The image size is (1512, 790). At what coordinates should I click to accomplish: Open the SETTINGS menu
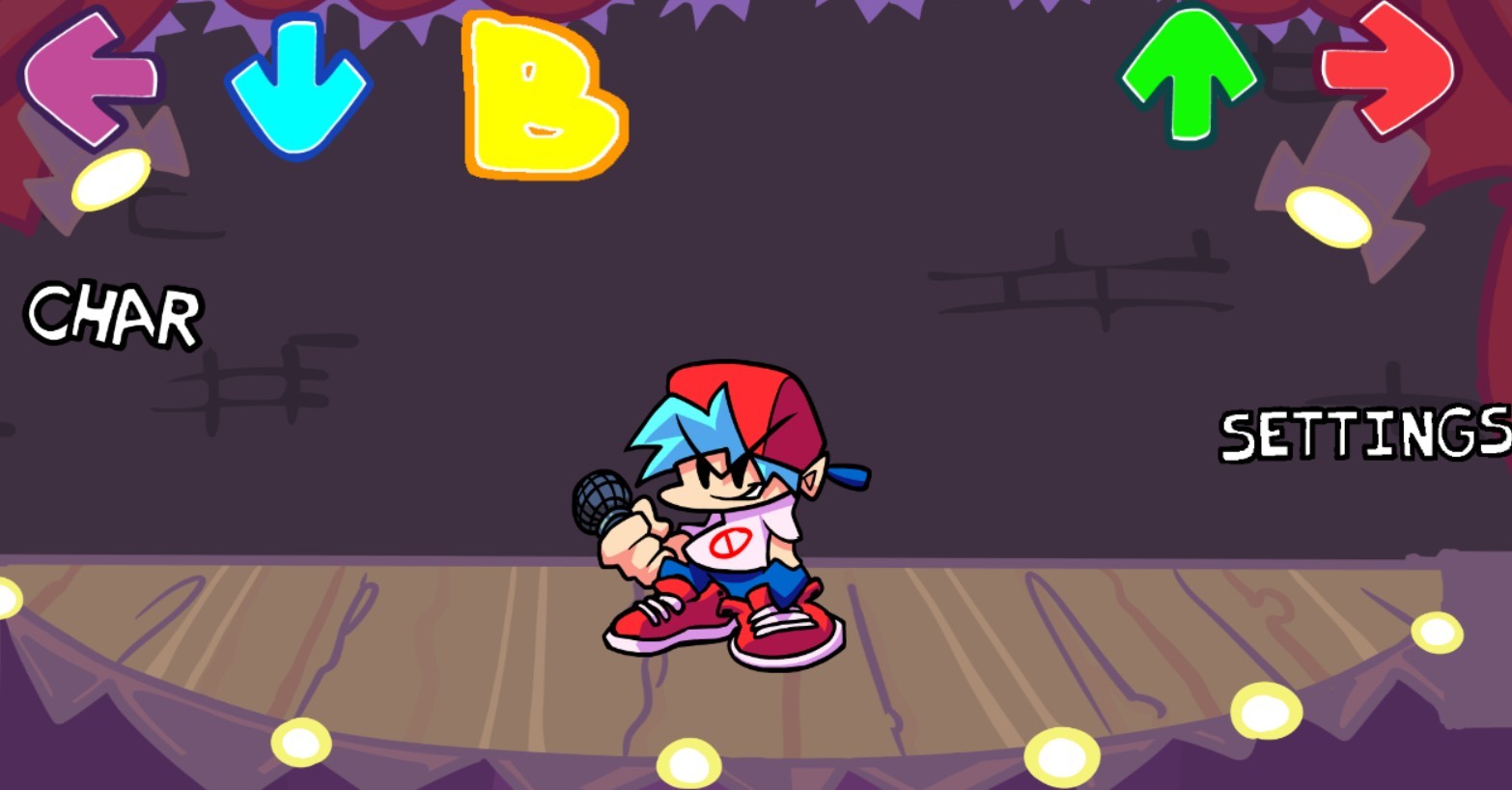[x=1364, y=435]
